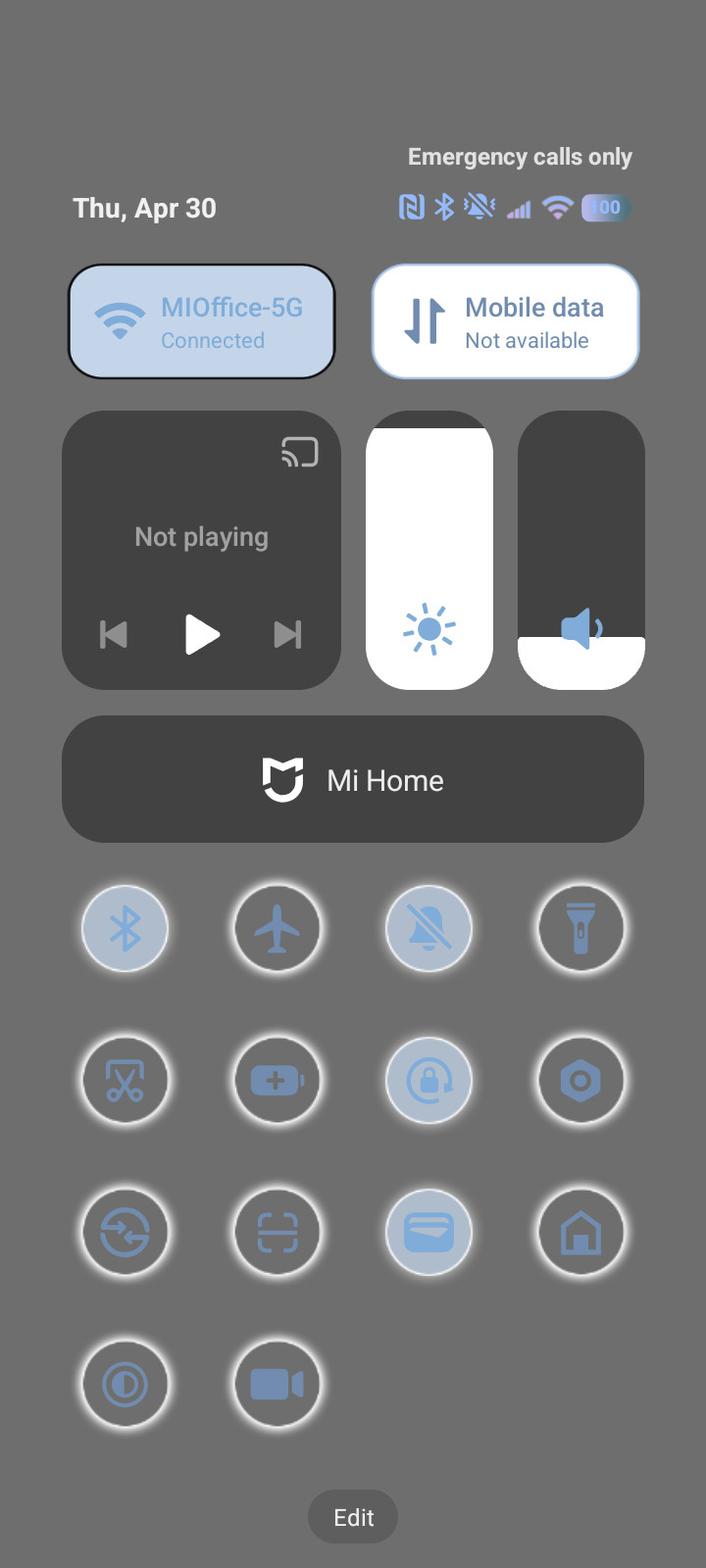This screenshot has height=1568, width=706.
Task: Enable battery saver tile
Action: coord(277,1080)
